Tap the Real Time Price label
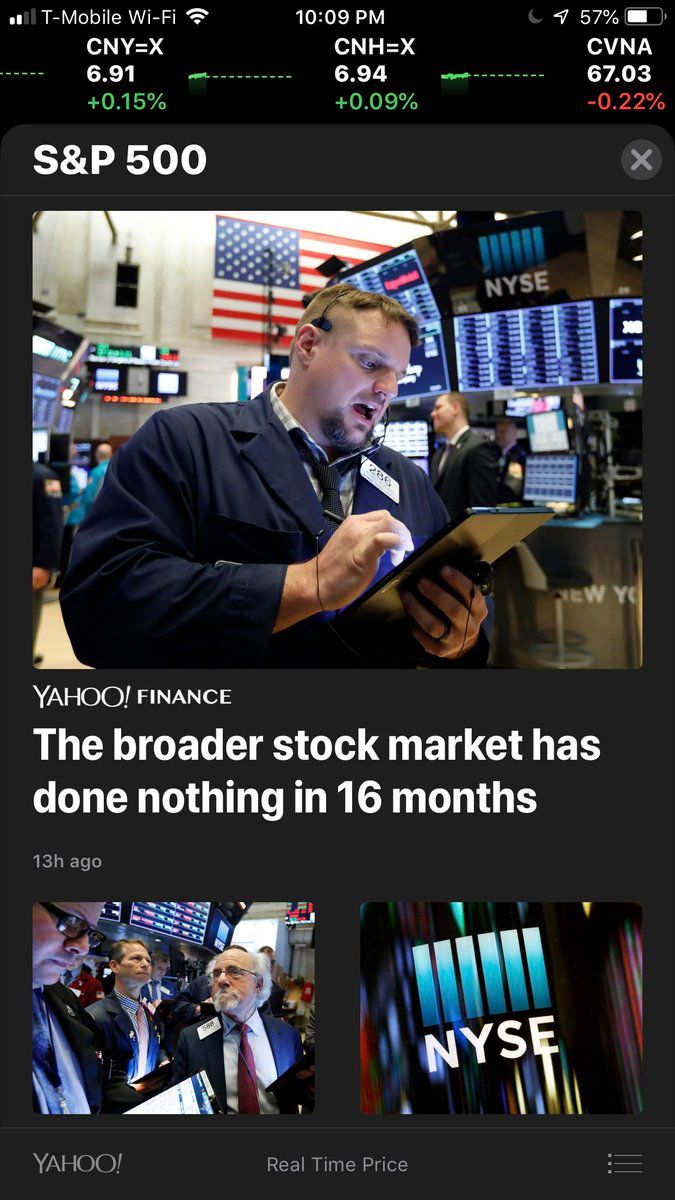The width and height of the screenshot is (675, 1200). [337, 1164]
